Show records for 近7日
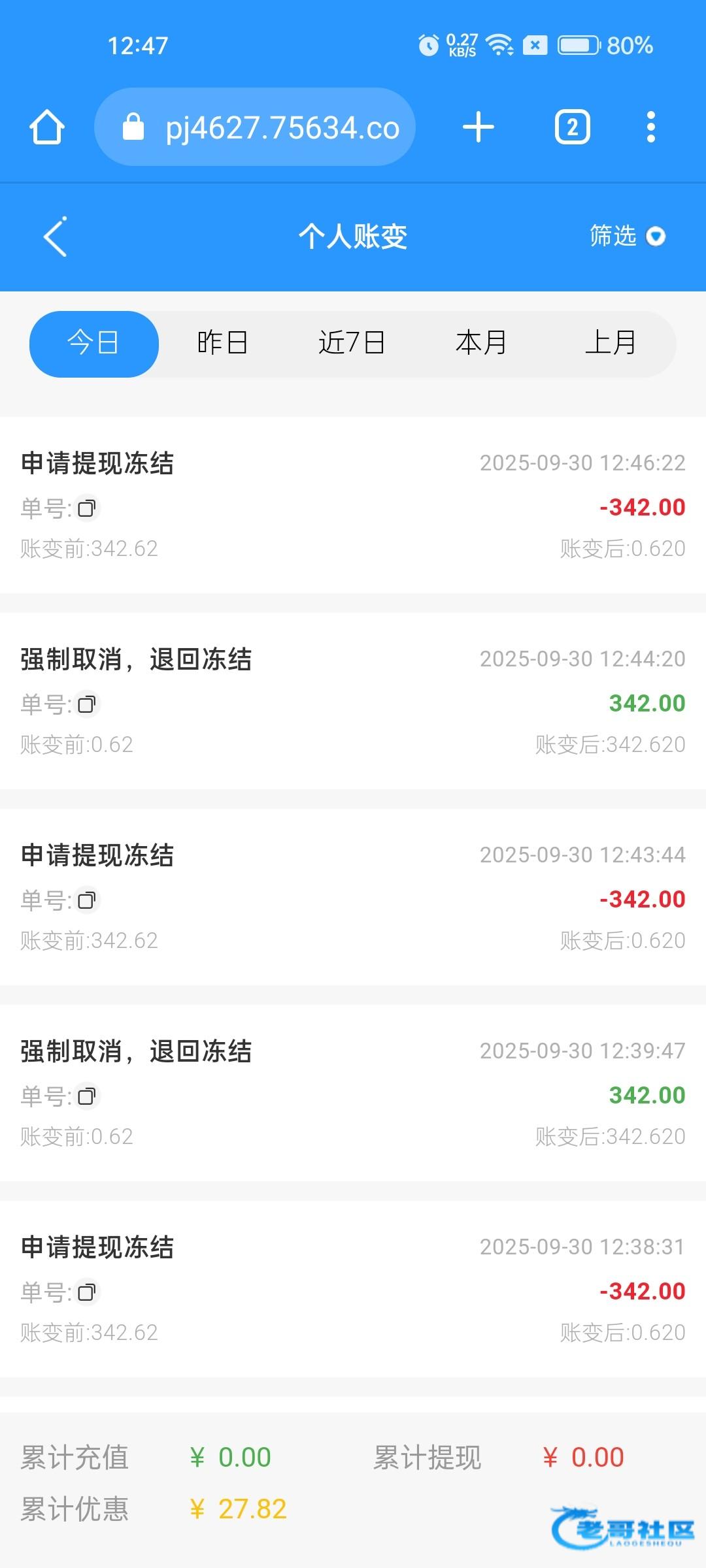Screen dimensions: 706x1568 pyautogui.click(x=352, y=344)
